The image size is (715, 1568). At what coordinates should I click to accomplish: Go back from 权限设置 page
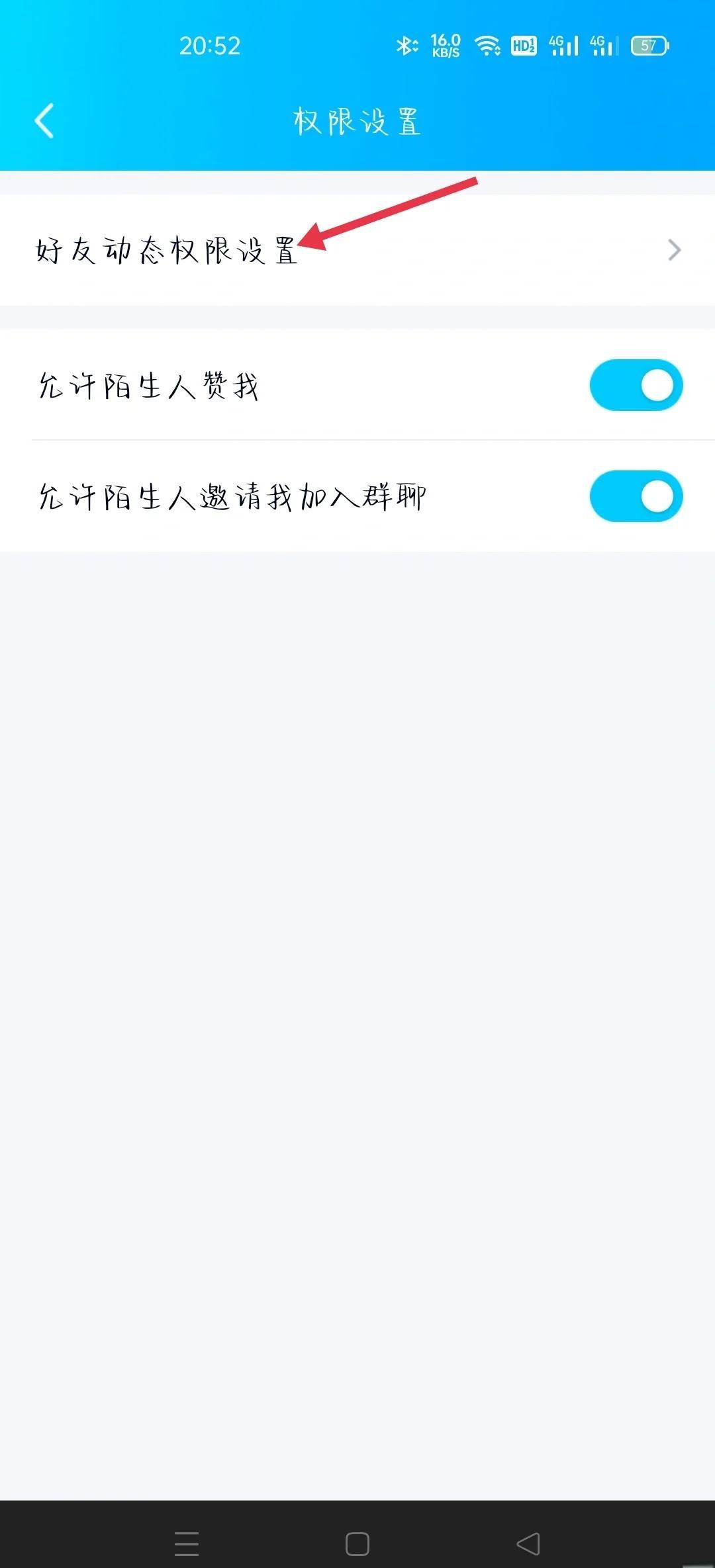coord(44,121)
